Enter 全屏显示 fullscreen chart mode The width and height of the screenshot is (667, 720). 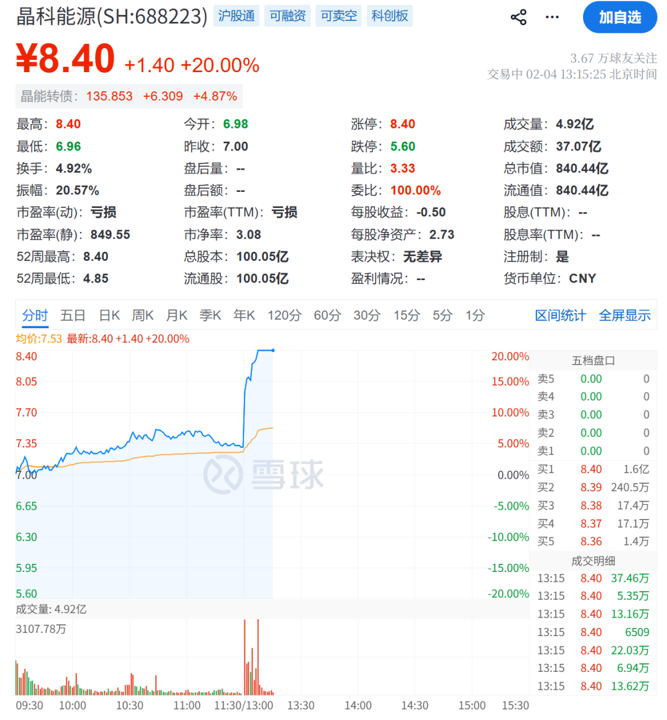[x=624, y=315]
